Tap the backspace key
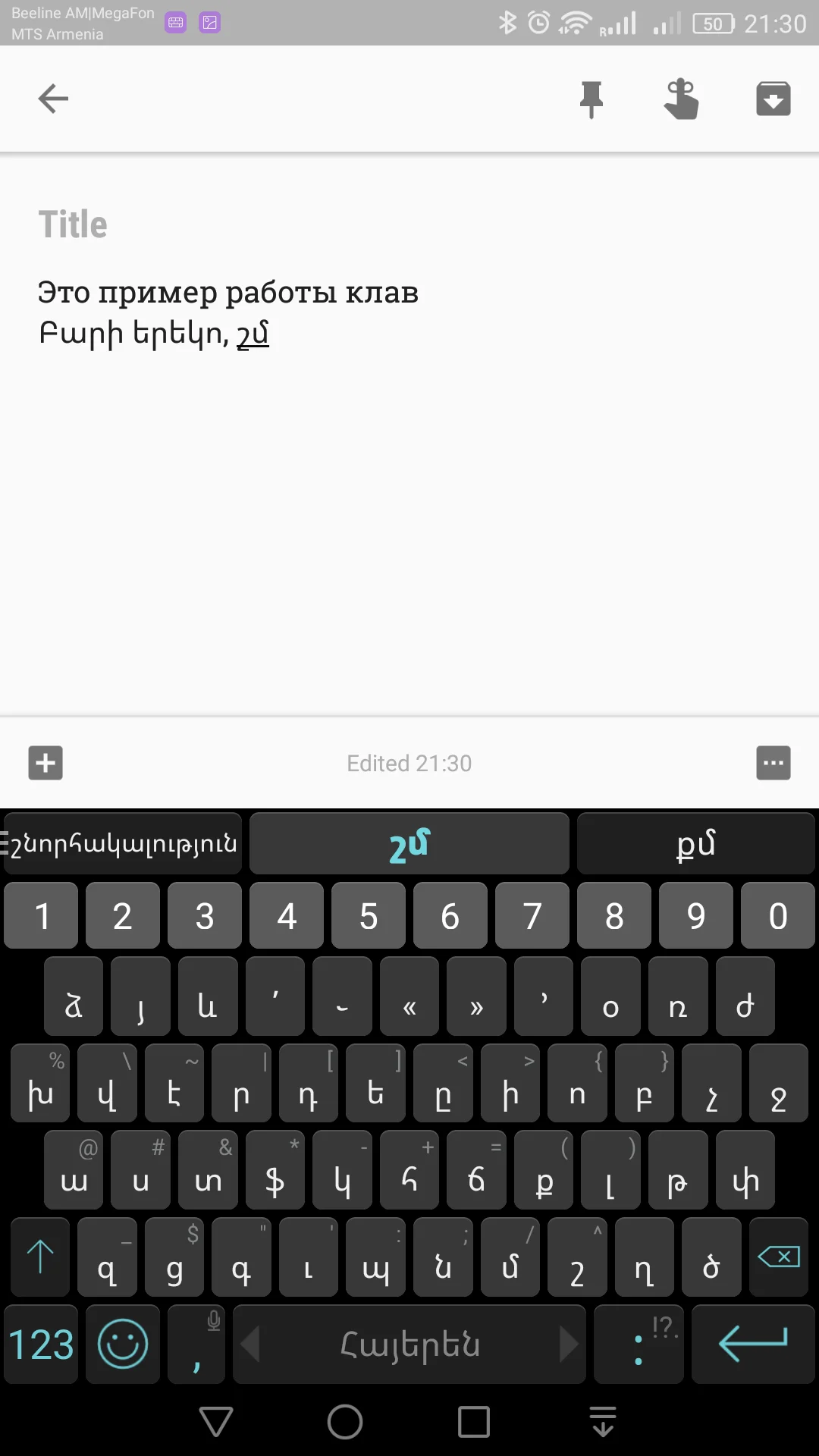The width and height of the screenshot is (819, 1456). 779,1257
